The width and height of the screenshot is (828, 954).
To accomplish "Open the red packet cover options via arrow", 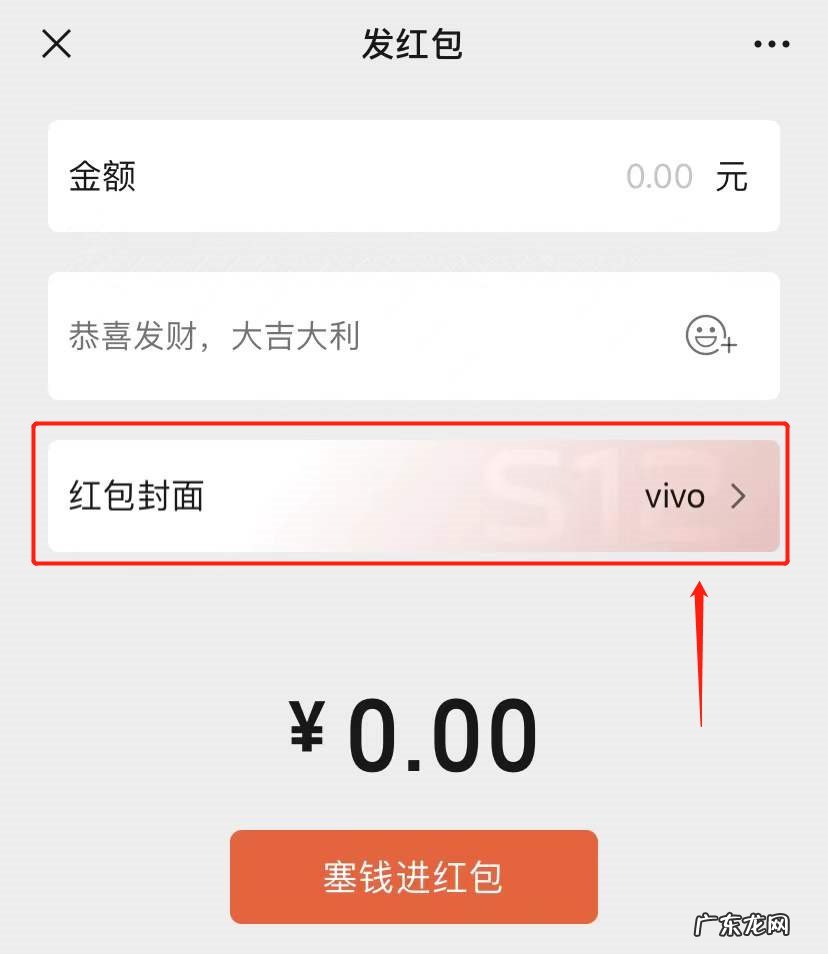I will click(738, 497).
